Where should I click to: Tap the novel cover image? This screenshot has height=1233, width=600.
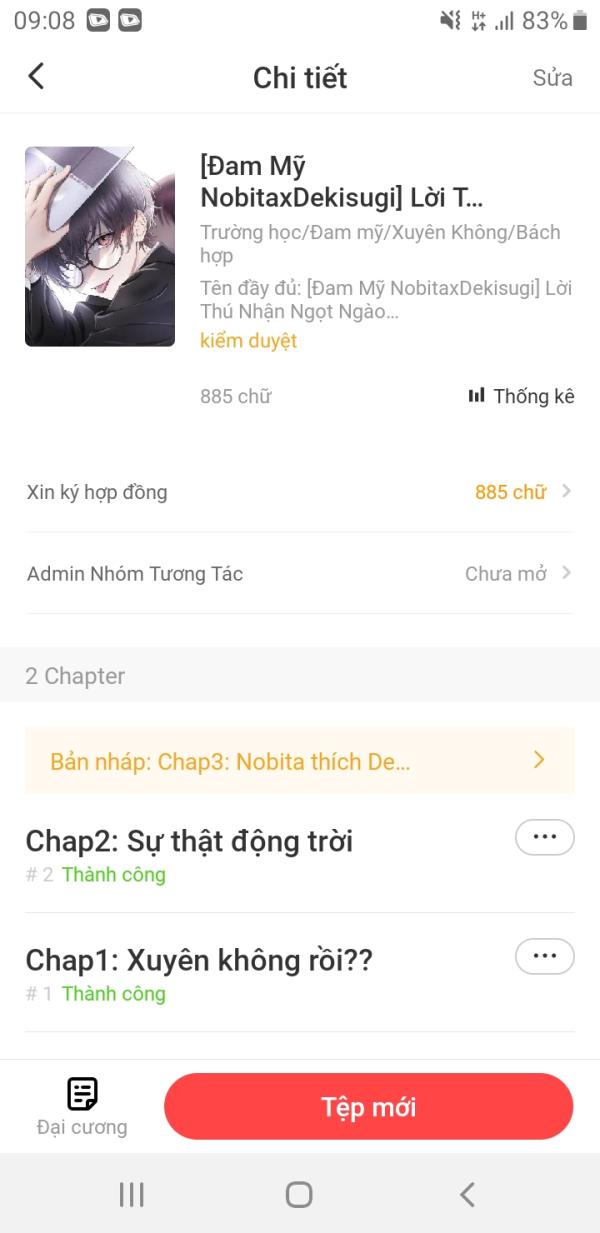click(x=100, y=247)
